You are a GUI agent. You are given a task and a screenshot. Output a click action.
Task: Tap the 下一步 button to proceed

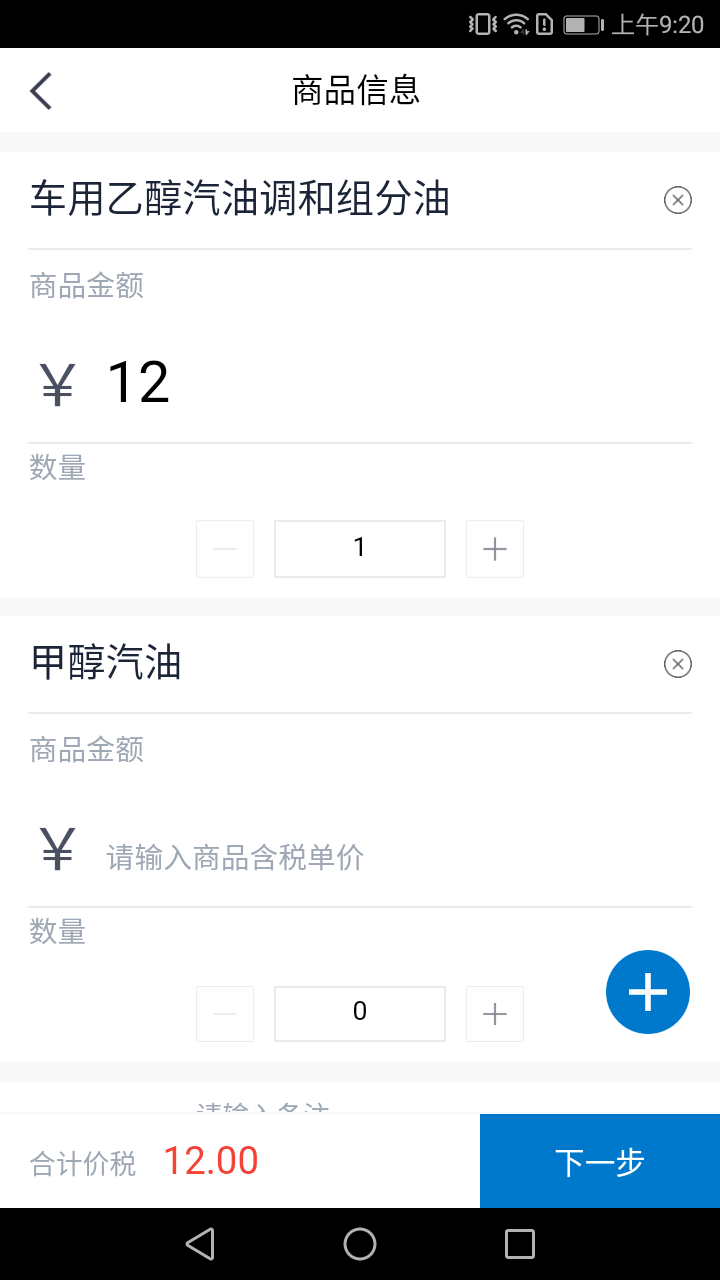point(599,1161)
